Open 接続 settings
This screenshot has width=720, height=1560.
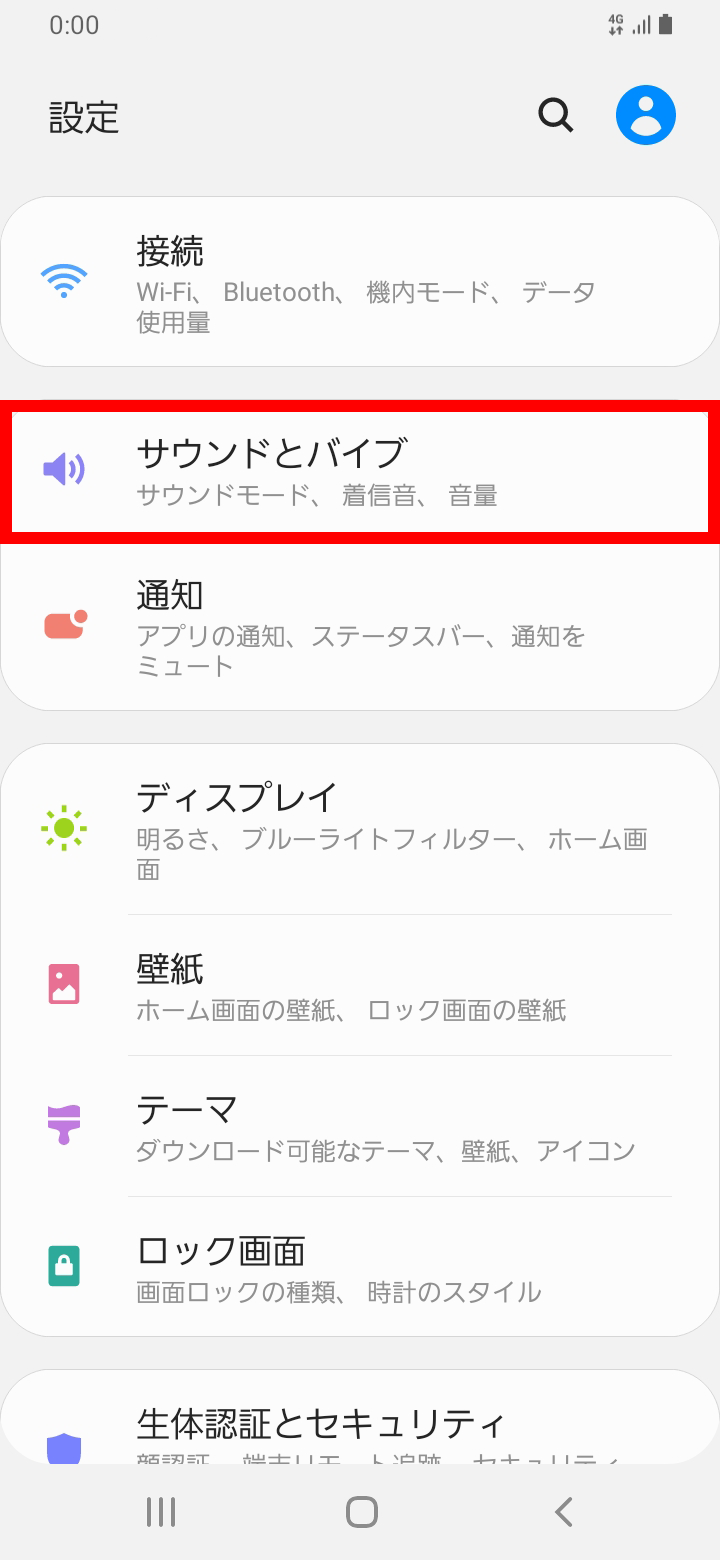(x=360, y=283)
